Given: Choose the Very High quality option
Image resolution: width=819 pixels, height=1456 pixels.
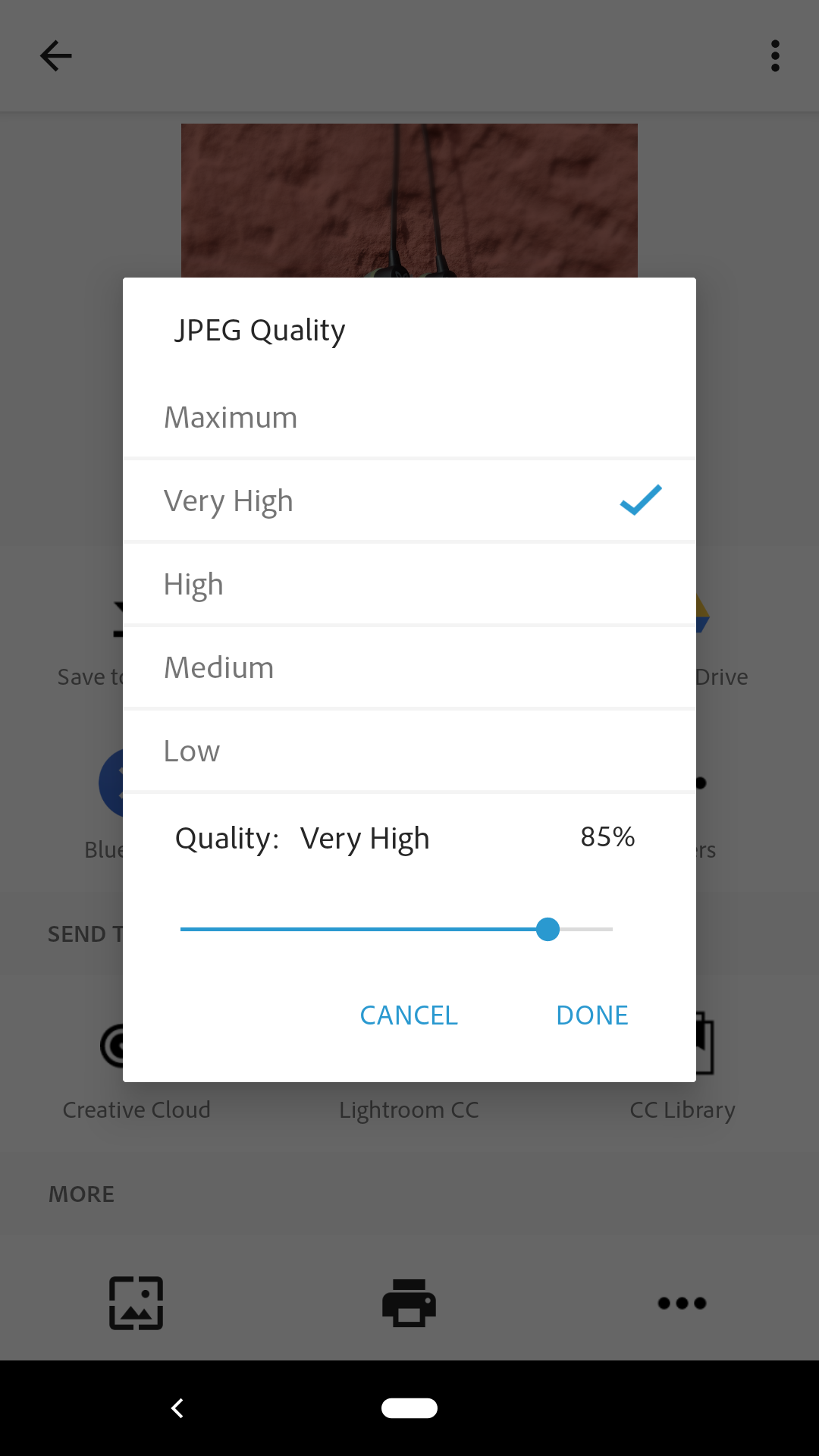Looking at the screenshot, I should click(x=409, y=500).
